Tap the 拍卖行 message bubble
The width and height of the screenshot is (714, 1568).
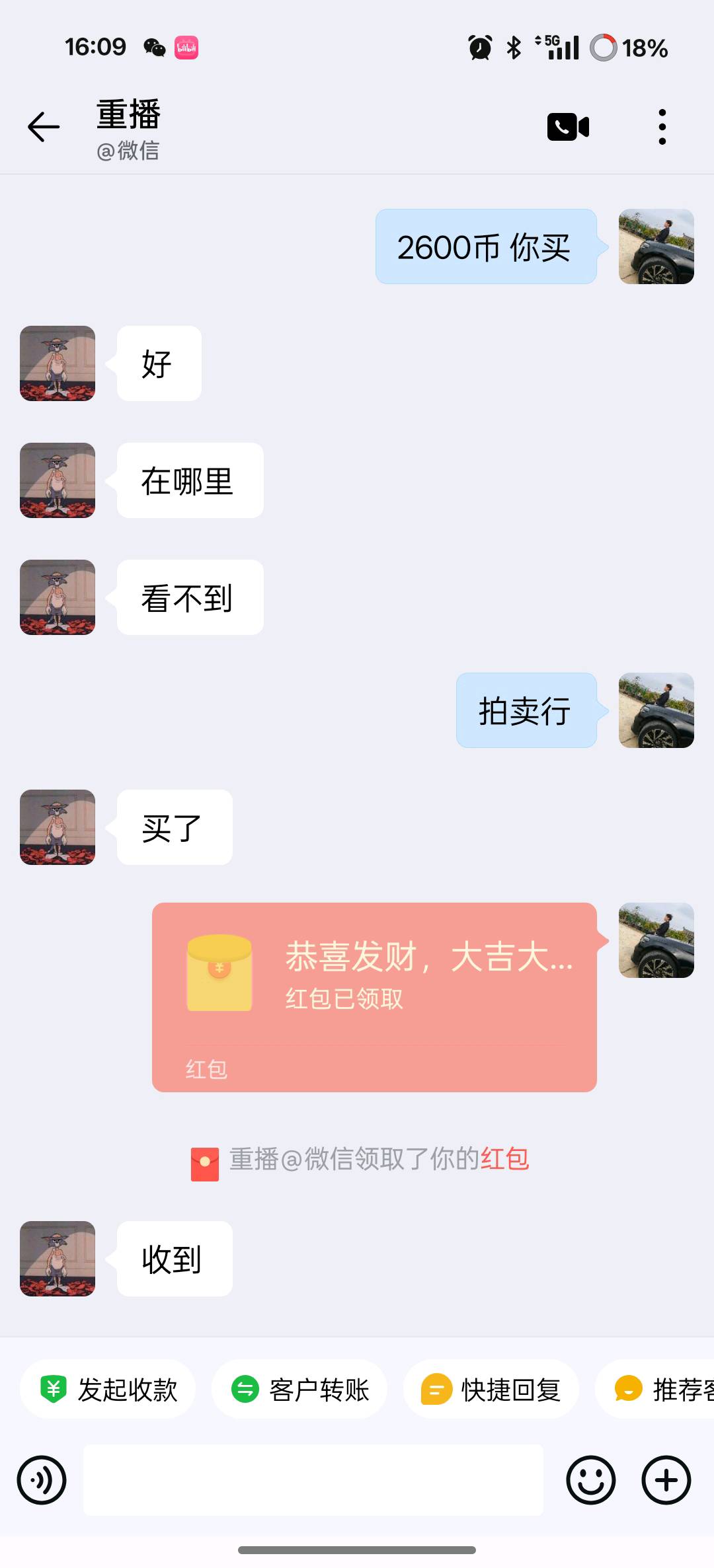[526, 712]
